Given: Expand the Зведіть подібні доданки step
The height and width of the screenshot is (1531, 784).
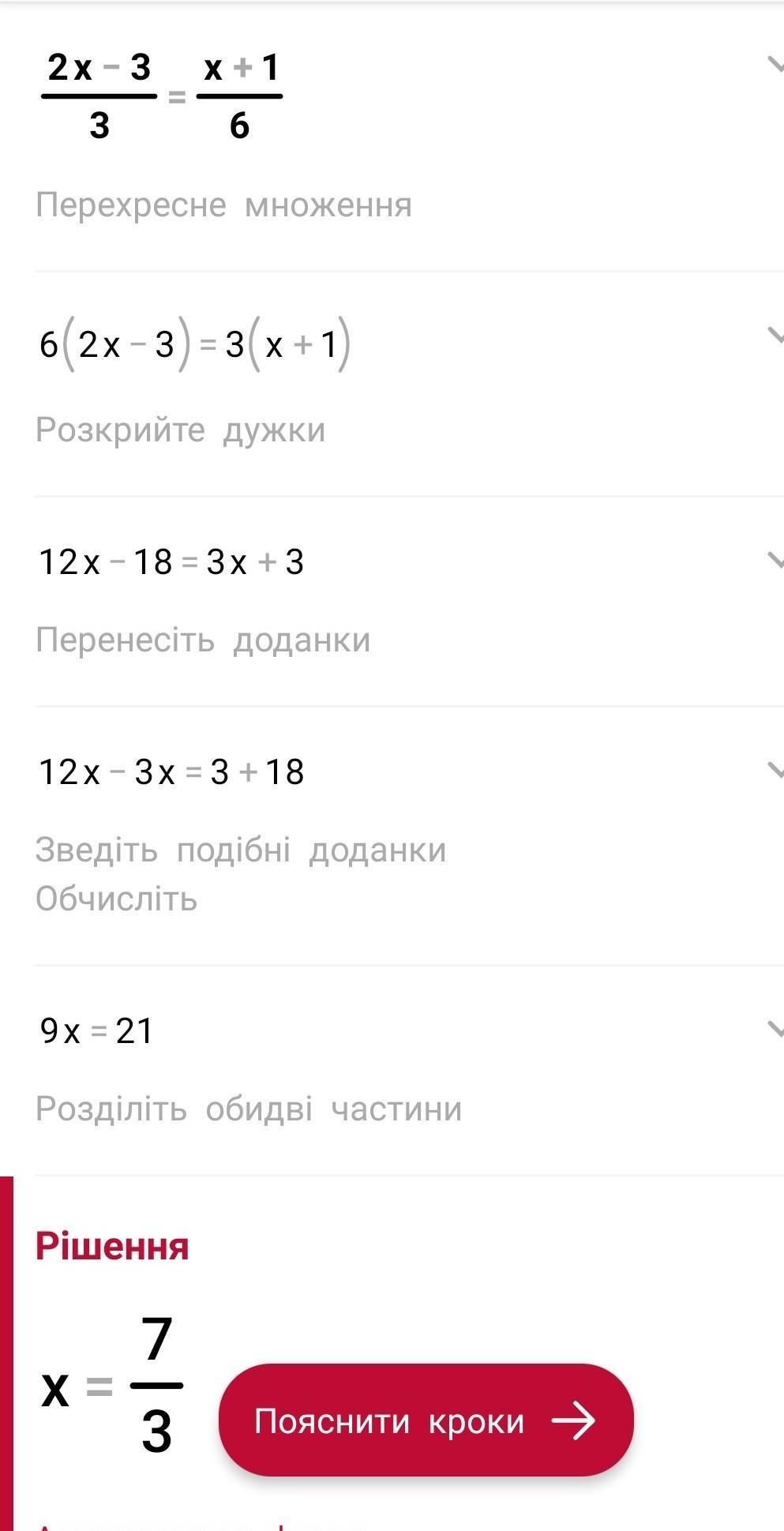Looking at the screenshot, I should pos(775,769).
